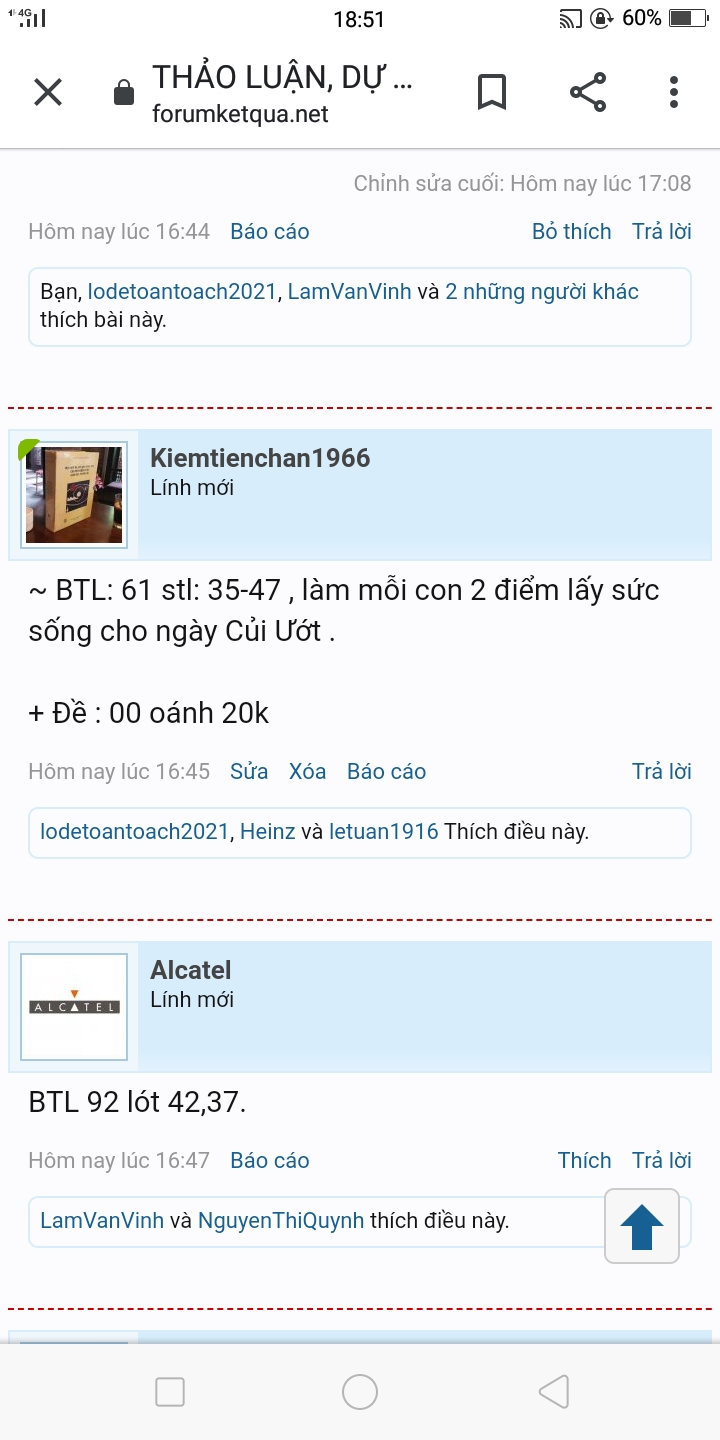Open Alcatel's user profile
720x1440 pixels.
tap(190, 970)
